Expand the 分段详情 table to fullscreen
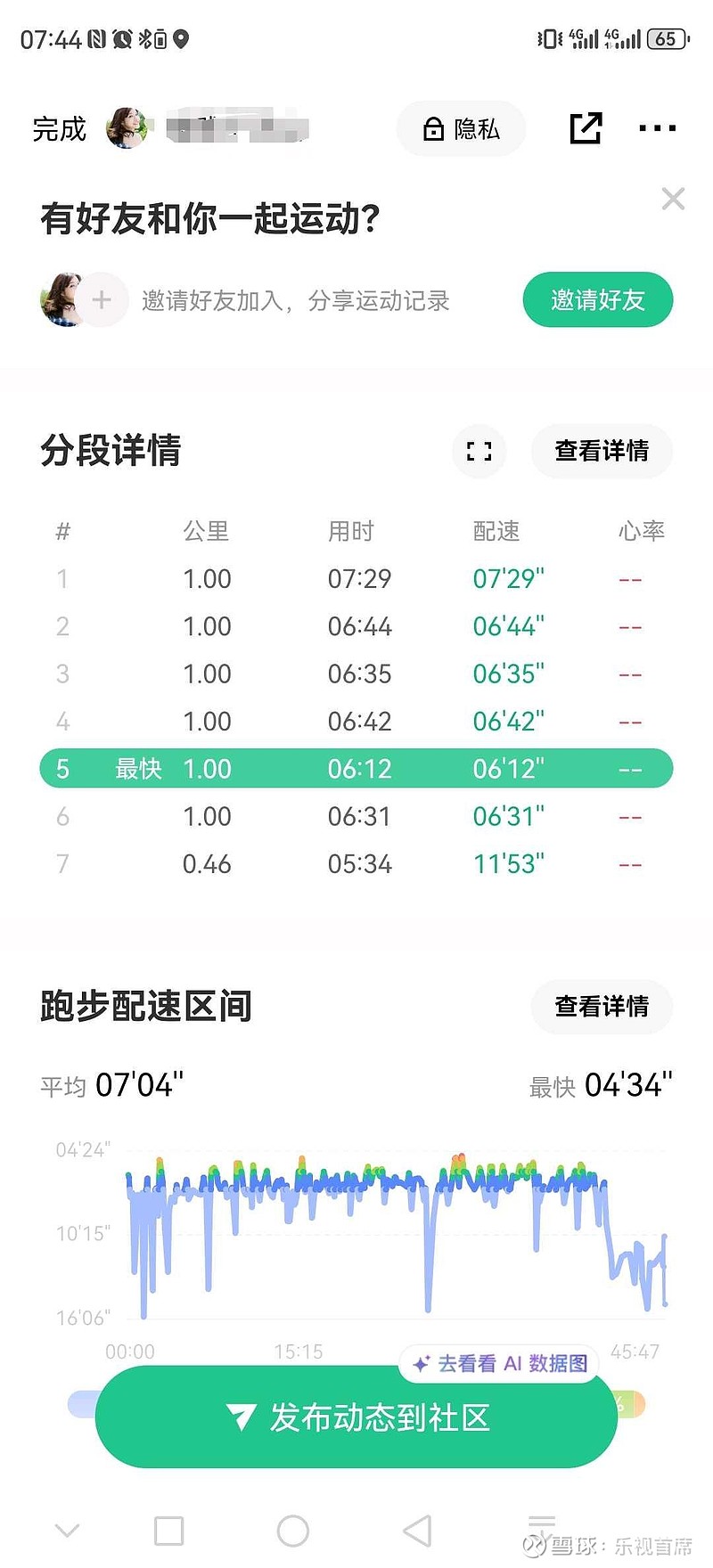The image size is (713, 1568). pos(479,451)
